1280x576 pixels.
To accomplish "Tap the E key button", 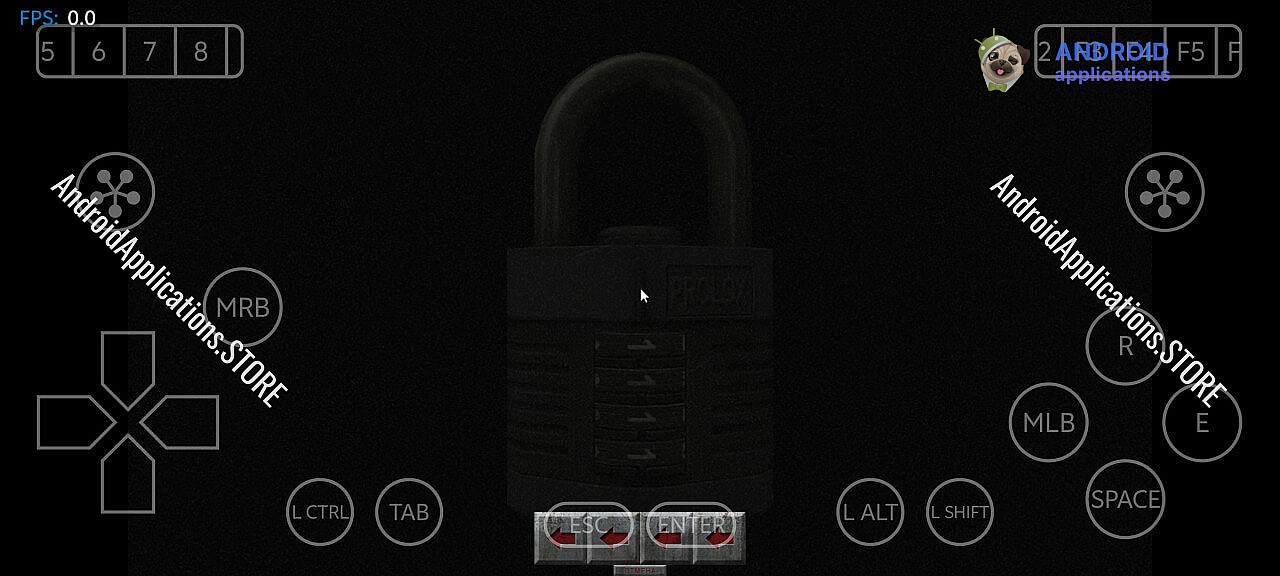I will click(x=1202, y=423).
